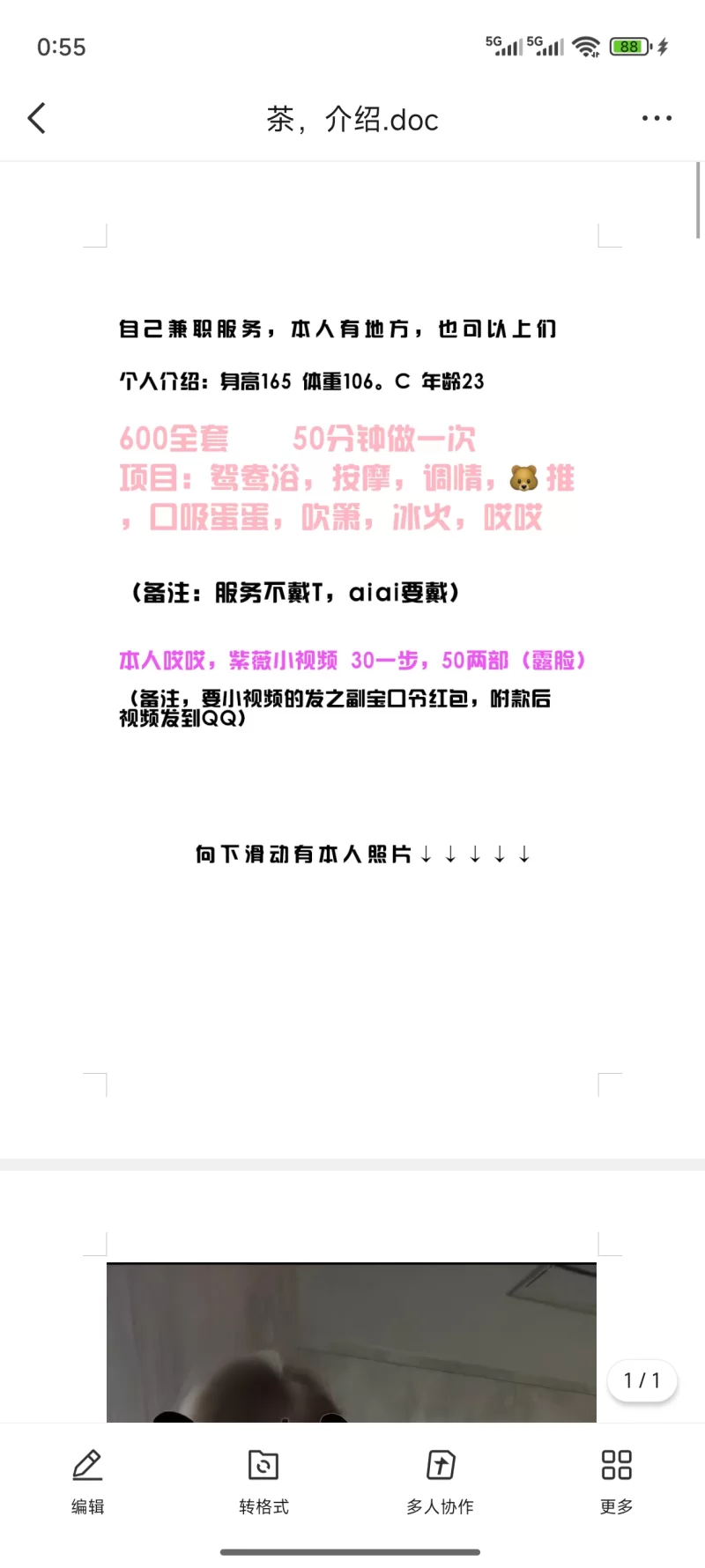Start 多人协作 collaboration
Image resolution: width=705 pixels, height=1568 pixels.
(x=440, y=1480)
